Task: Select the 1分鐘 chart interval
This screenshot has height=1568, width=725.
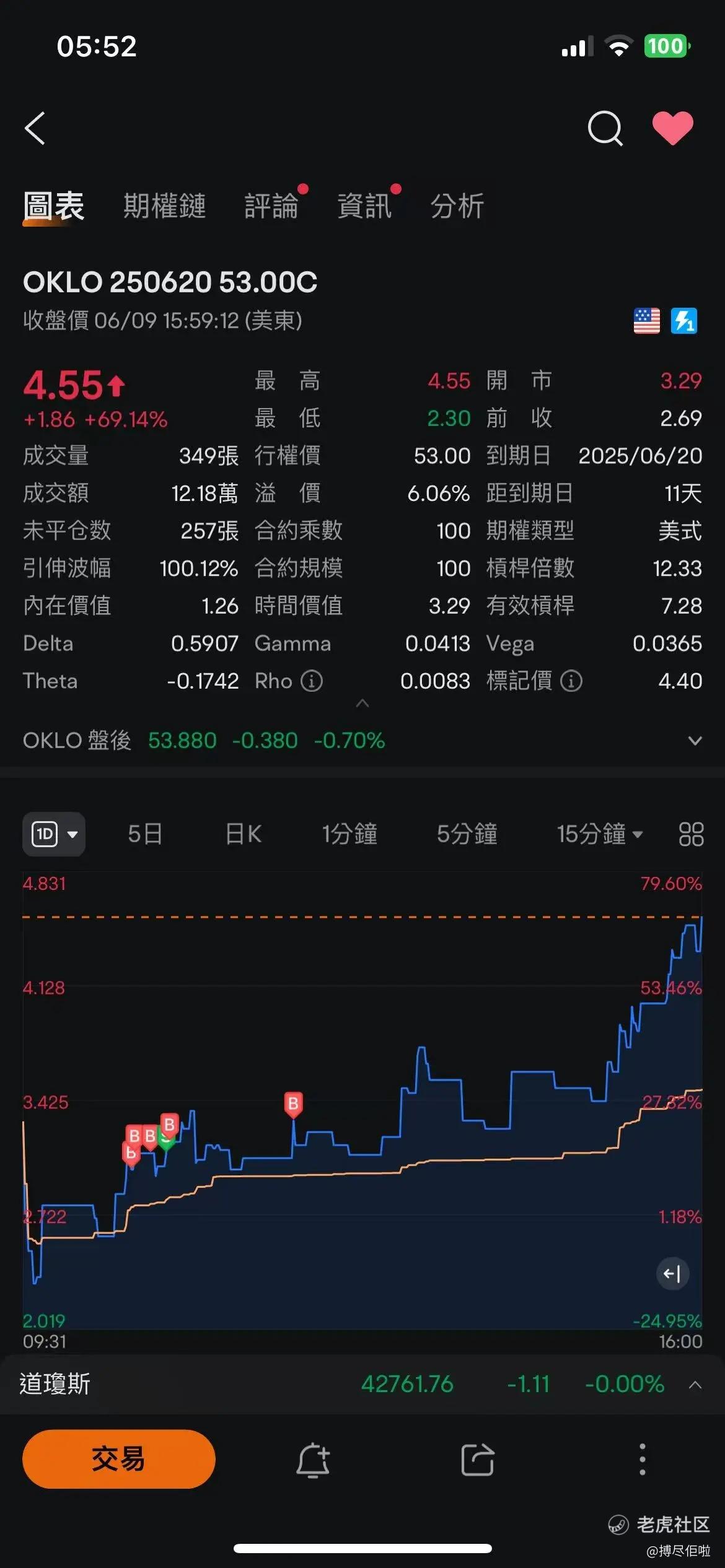Action: (x=349, y=834)
